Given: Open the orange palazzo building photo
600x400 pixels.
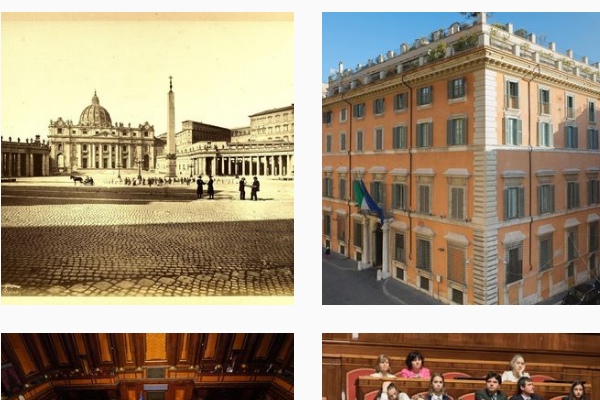Looking at the screenshot, I should click(x=460, y=158).
